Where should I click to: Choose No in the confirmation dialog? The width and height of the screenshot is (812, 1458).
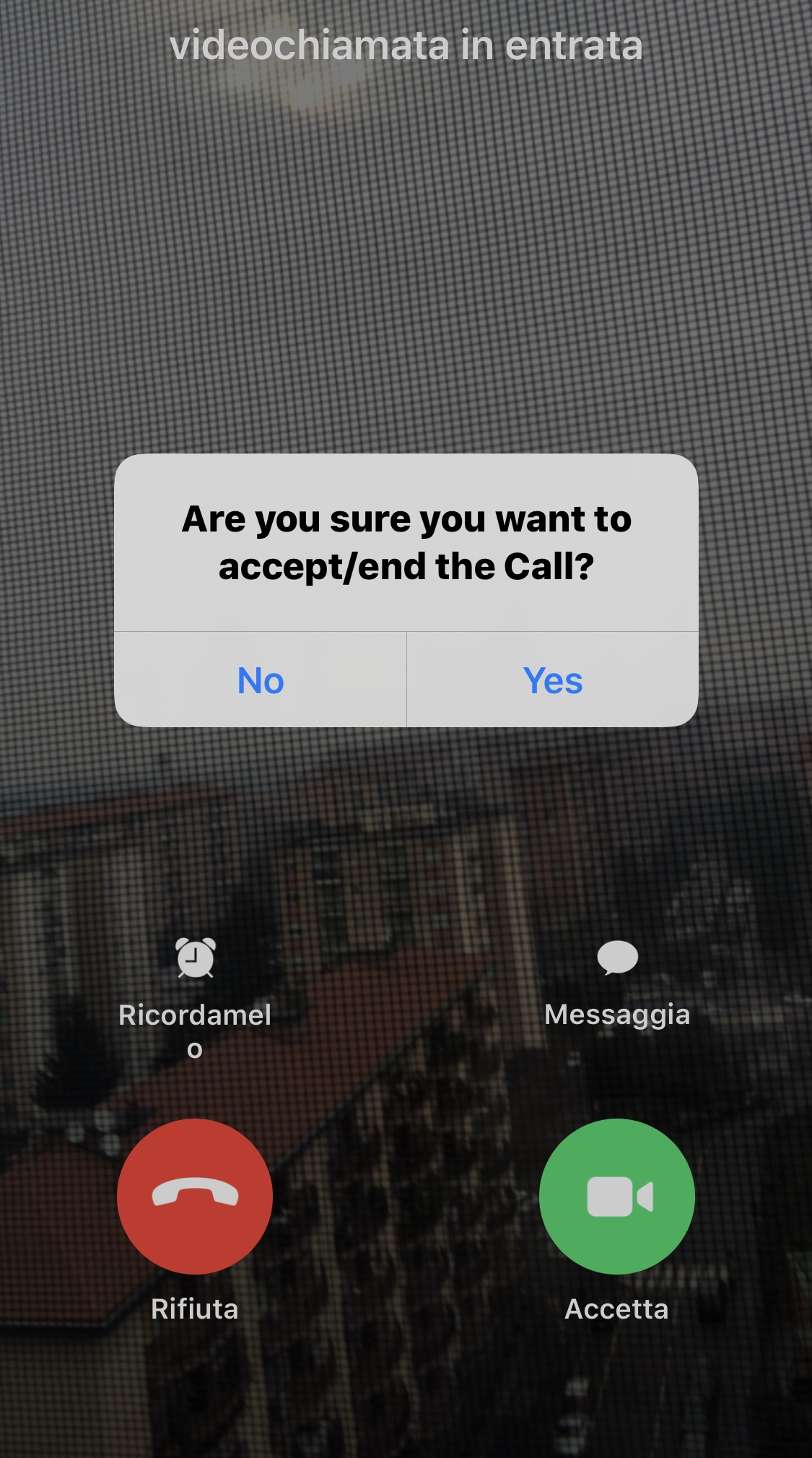[x=261, y=680]
